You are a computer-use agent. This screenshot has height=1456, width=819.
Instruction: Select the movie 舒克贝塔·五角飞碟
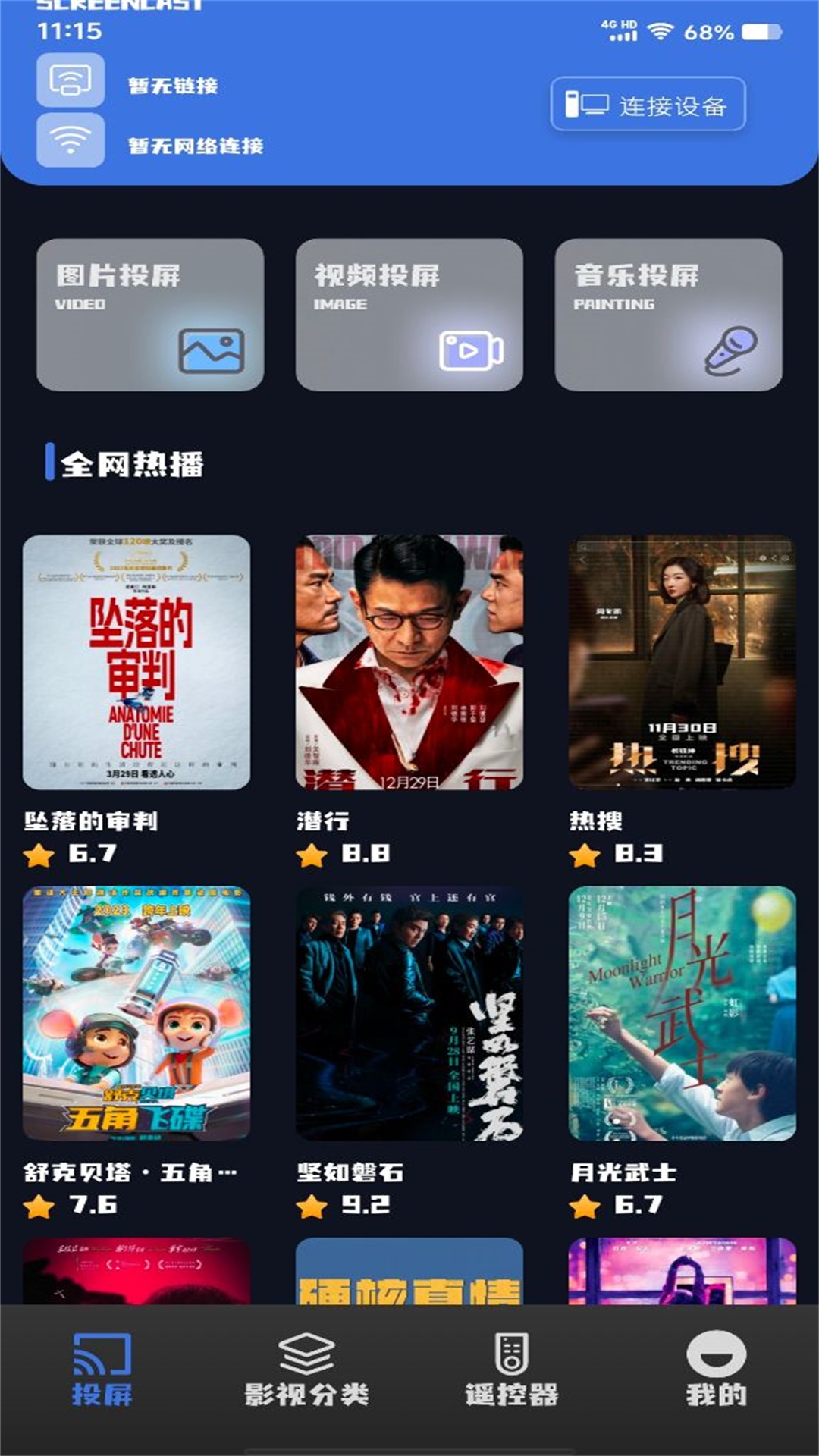tap(136, 1013)
